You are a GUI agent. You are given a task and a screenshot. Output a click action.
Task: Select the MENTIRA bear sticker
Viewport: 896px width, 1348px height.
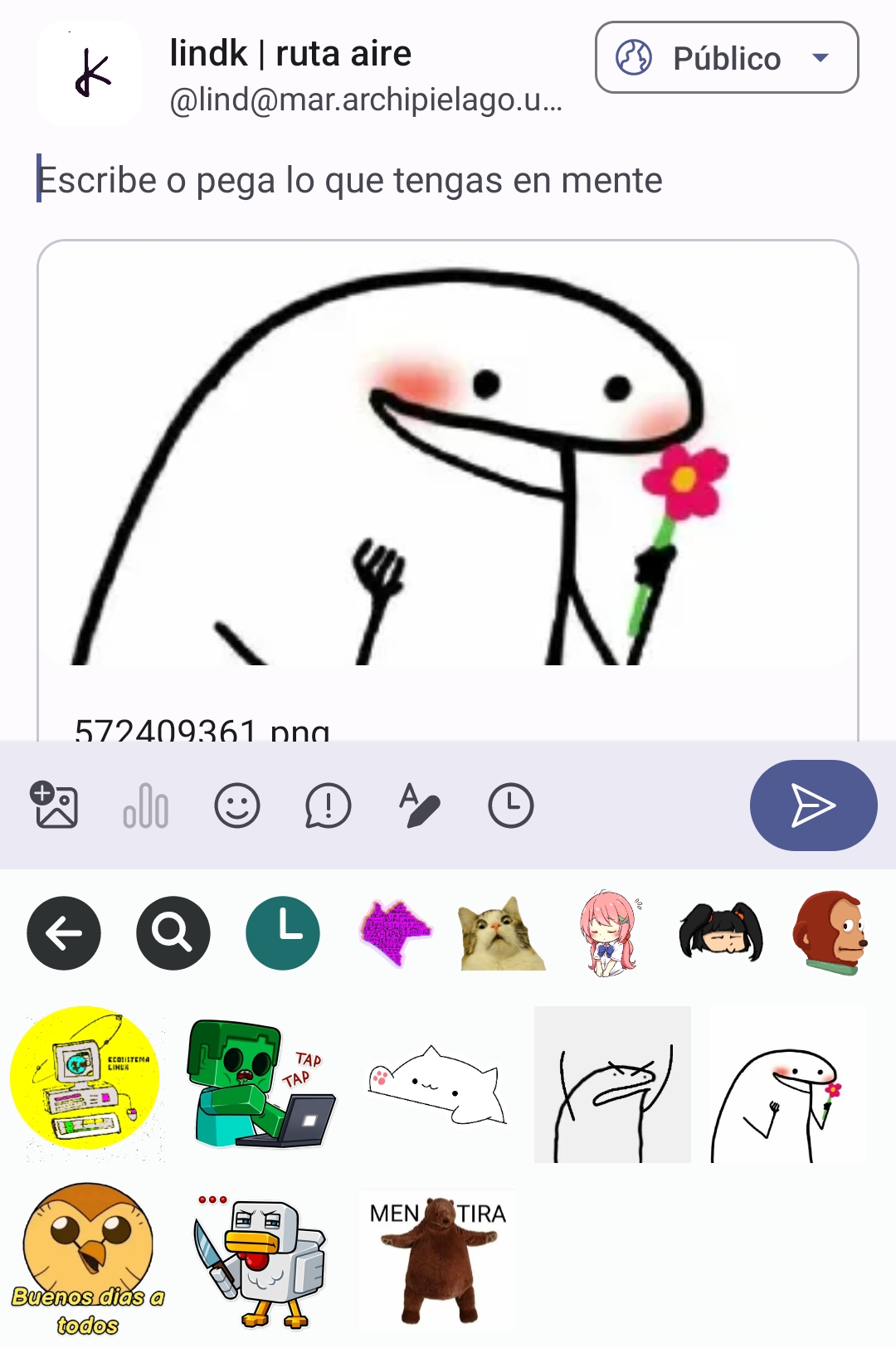pos(437,1258)
